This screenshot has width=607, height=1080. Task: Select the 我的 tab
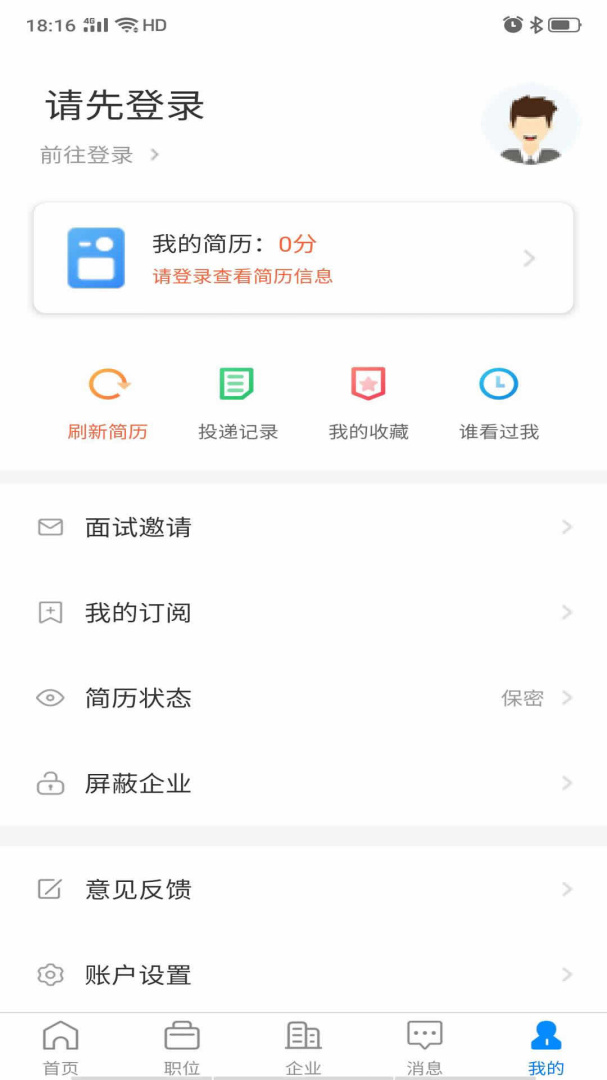coord(546,1046)
